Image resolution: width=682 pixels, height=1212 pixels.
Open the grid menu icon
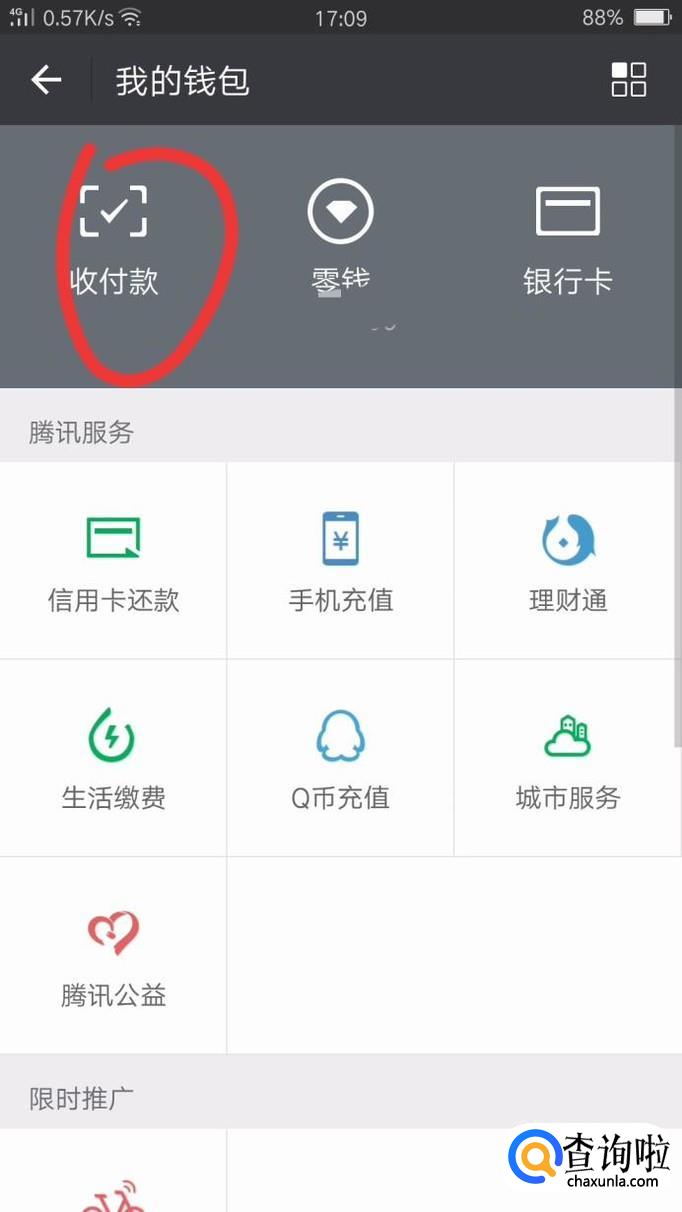tap(629, 80)
